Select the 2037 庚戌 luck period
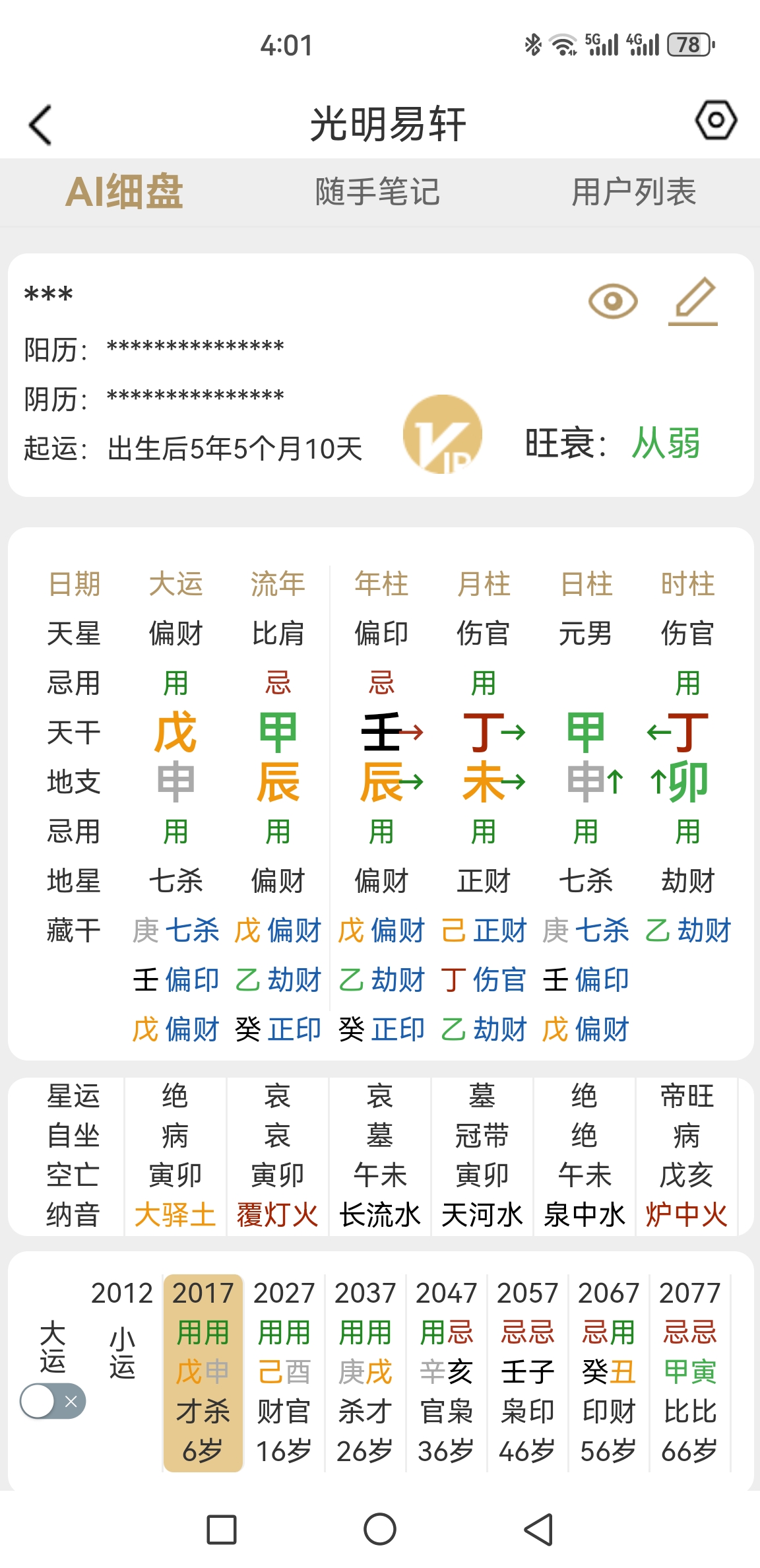This screenshot has width=760, height=1568. [x=365, y=1373]
